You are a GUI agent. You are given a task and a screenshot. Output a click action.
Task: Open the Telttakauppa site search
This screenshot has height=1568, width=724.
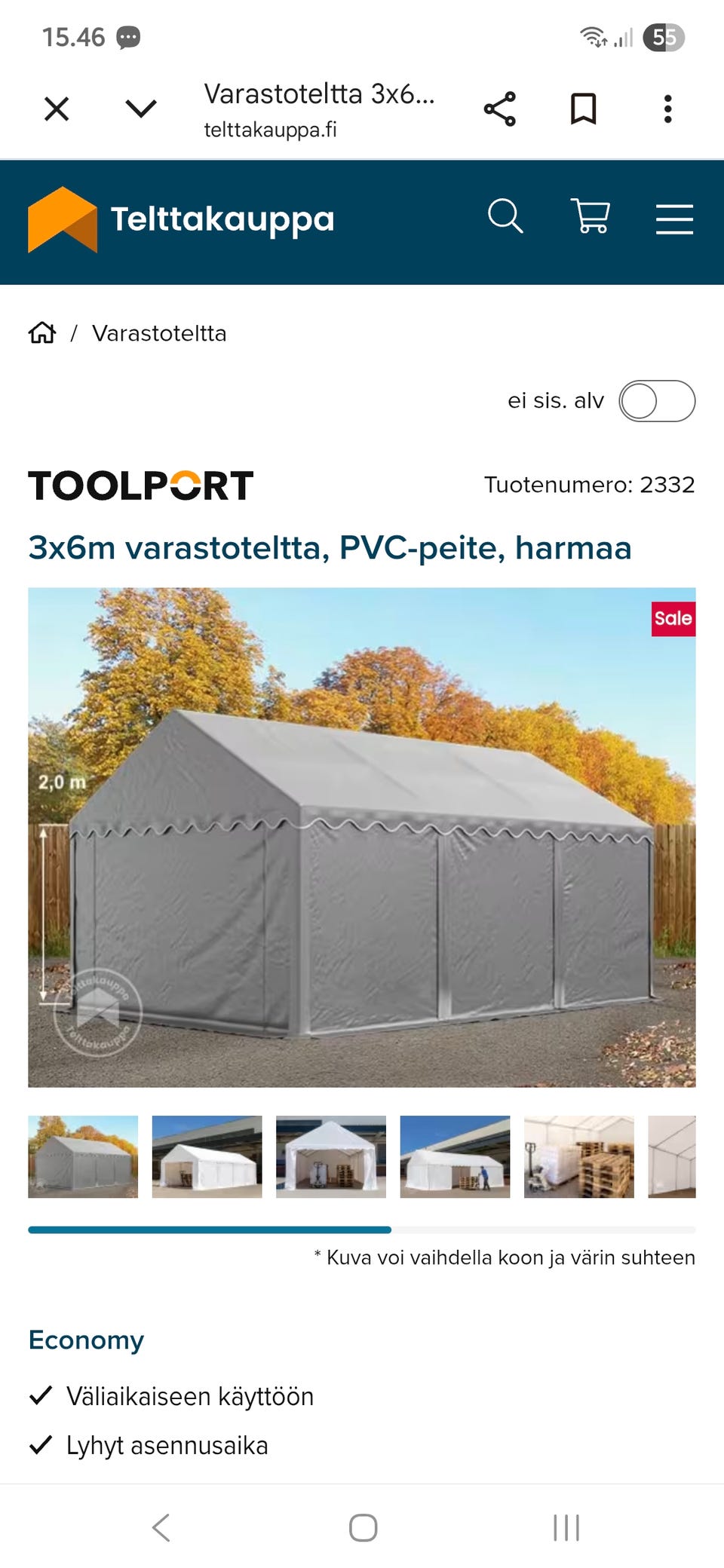pyautogui.click(x=505, y=217)
